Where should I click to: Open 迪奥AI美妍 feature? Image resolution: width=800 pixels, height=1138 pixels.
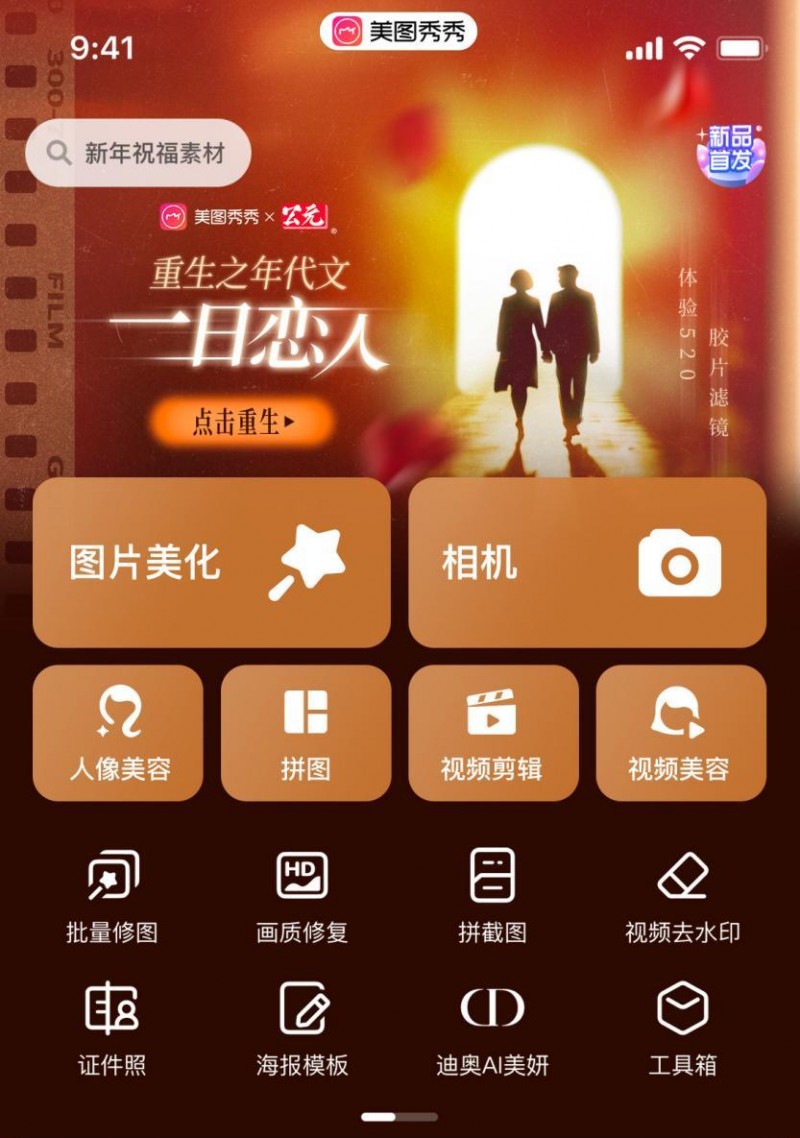tap(492, 1028)
